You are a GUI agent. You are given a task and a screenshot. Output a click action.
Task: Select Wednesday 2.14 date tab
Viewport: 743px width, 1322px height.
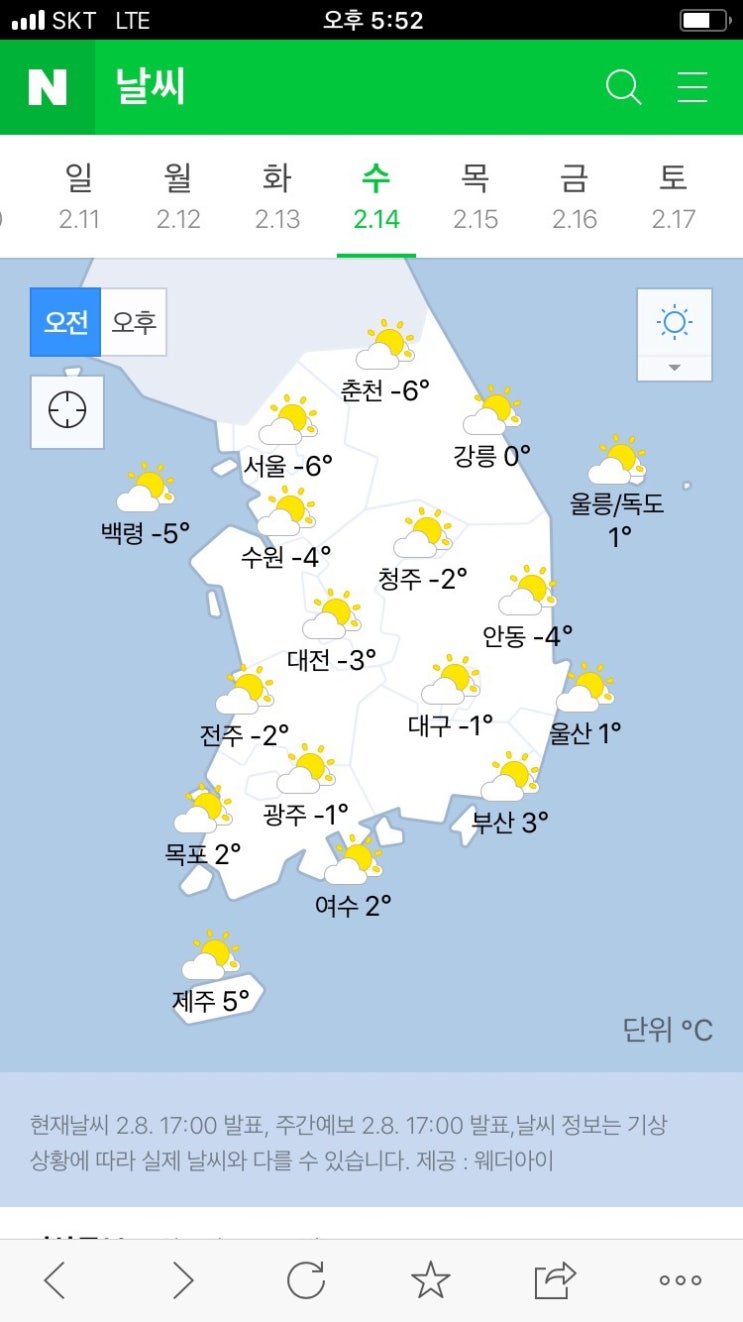(376, 197)
